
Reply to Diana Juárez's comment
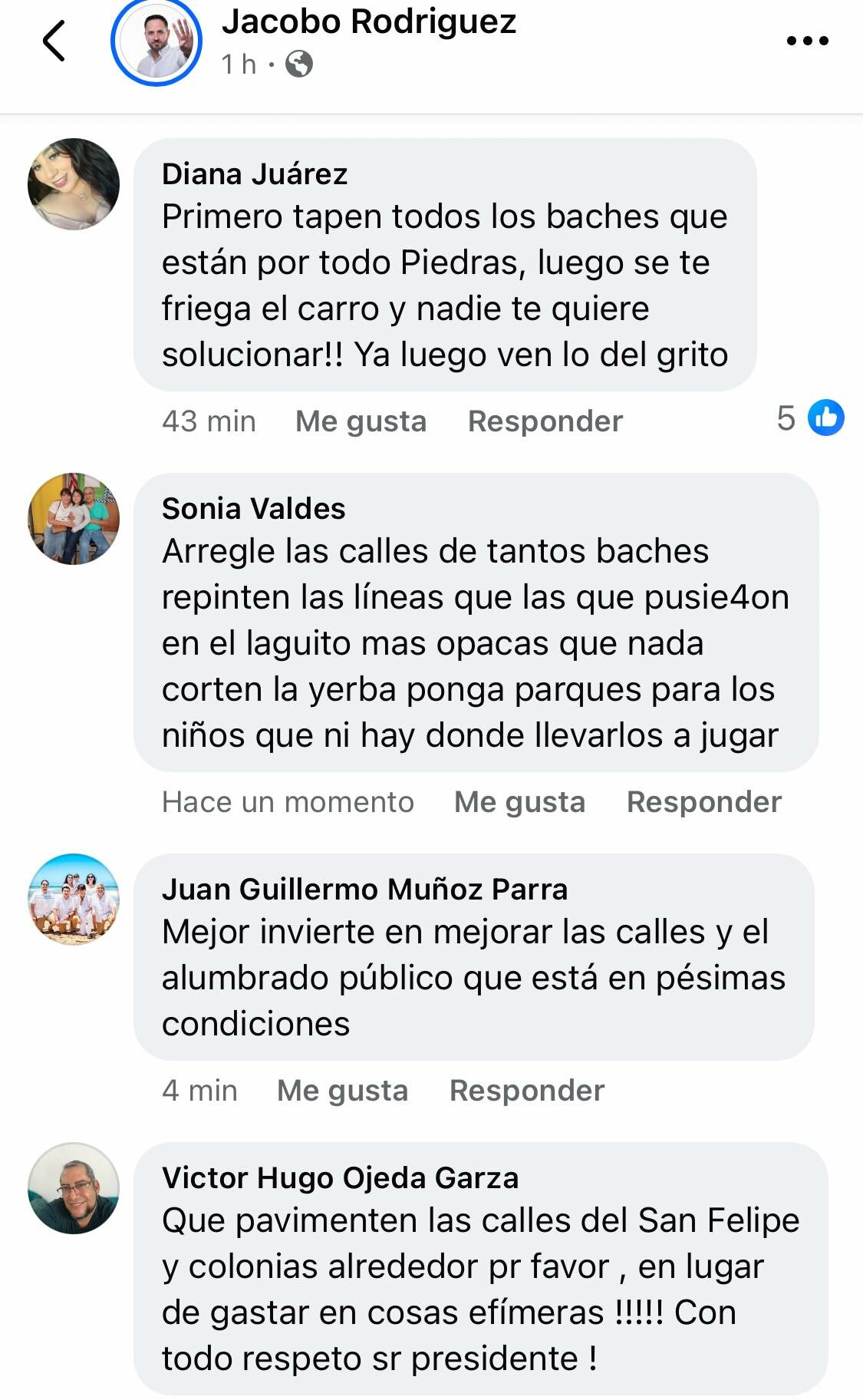pyautogui.click(x=545, y=421)
